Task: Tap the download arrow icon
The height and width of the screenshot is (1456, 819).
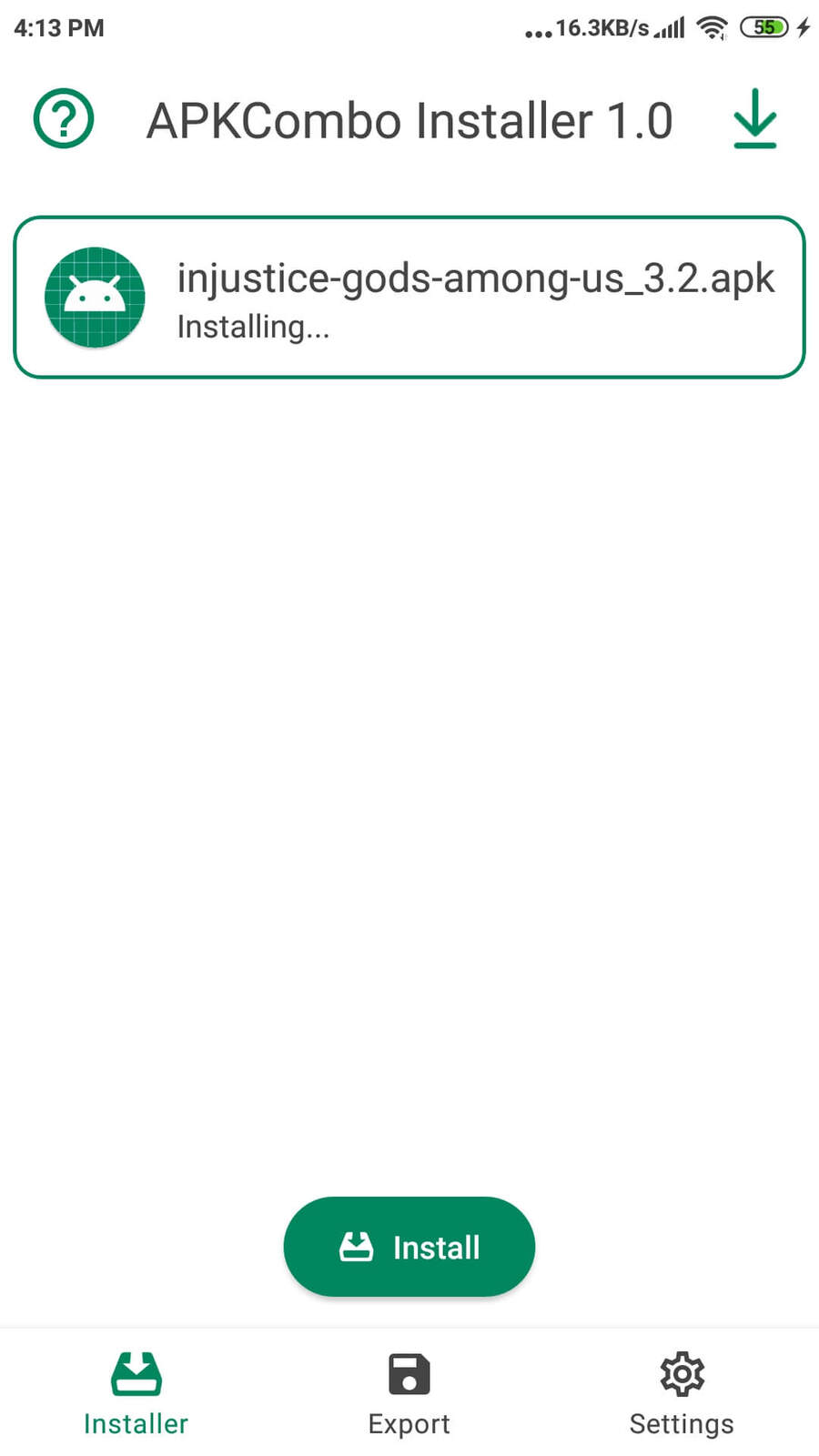Action: [x=754, y=118]
